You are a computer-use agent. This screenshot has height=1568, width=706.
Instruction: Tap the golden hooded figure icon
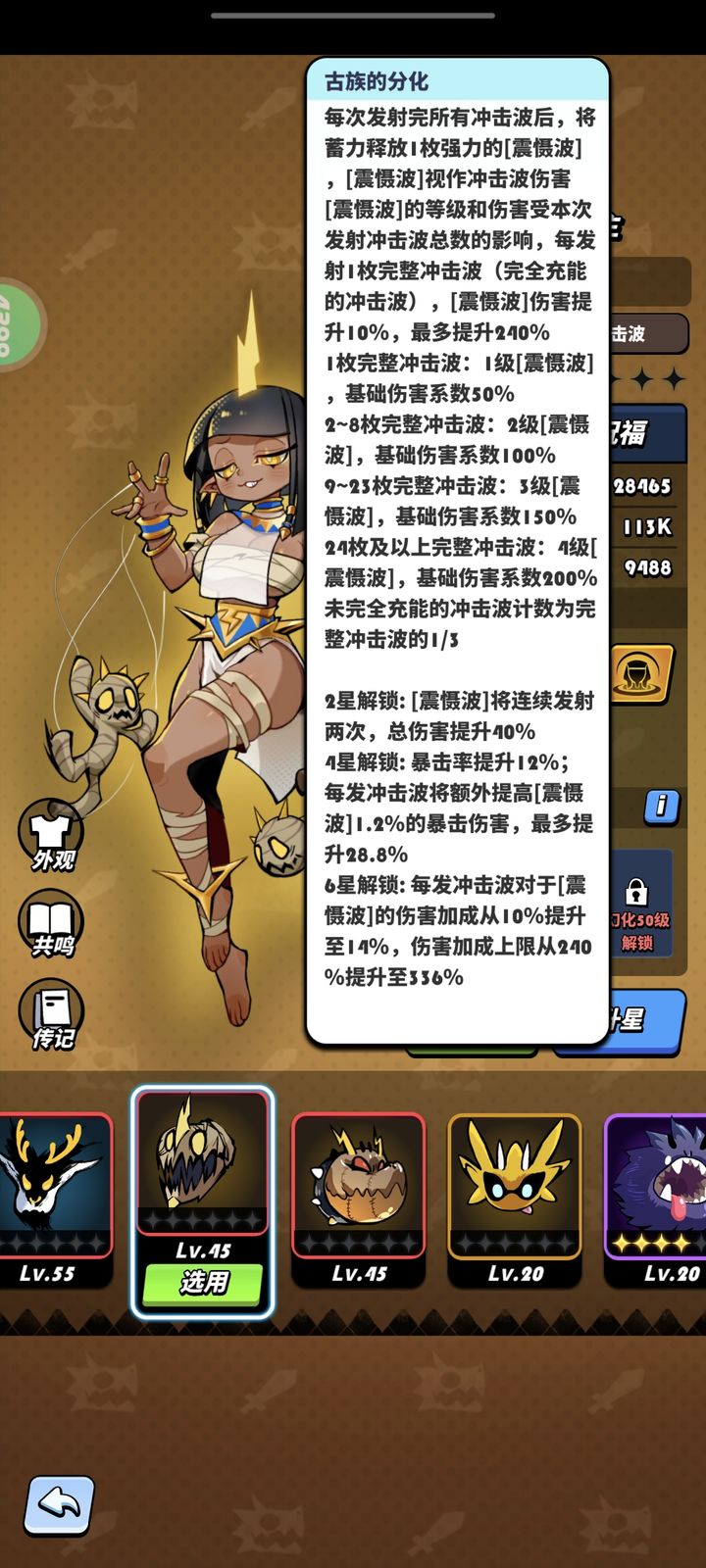[x=641, y=674]
